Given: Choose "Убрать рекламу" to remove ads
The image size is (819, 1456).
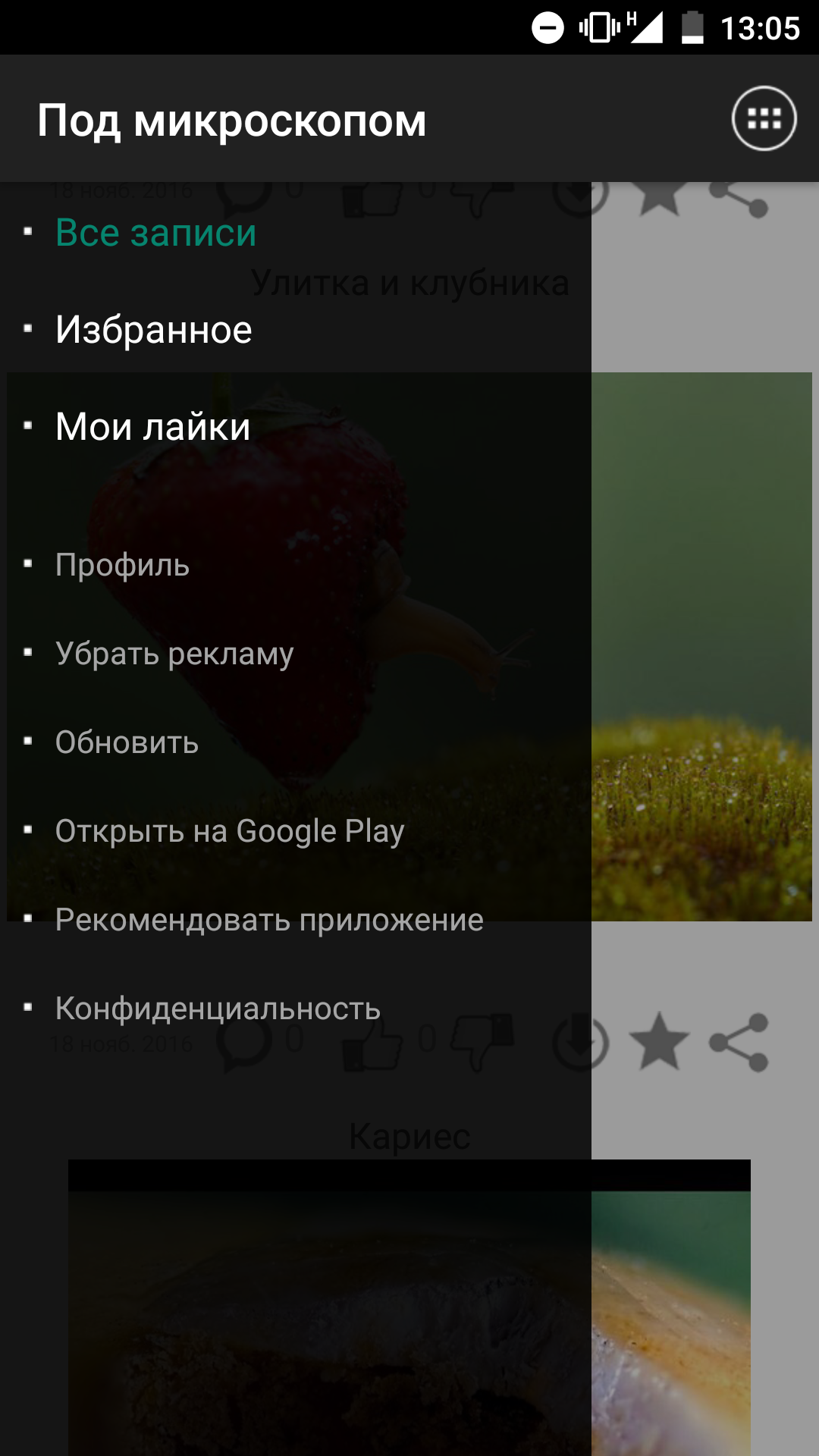Looking at the screenshot, I should (174, 654).
